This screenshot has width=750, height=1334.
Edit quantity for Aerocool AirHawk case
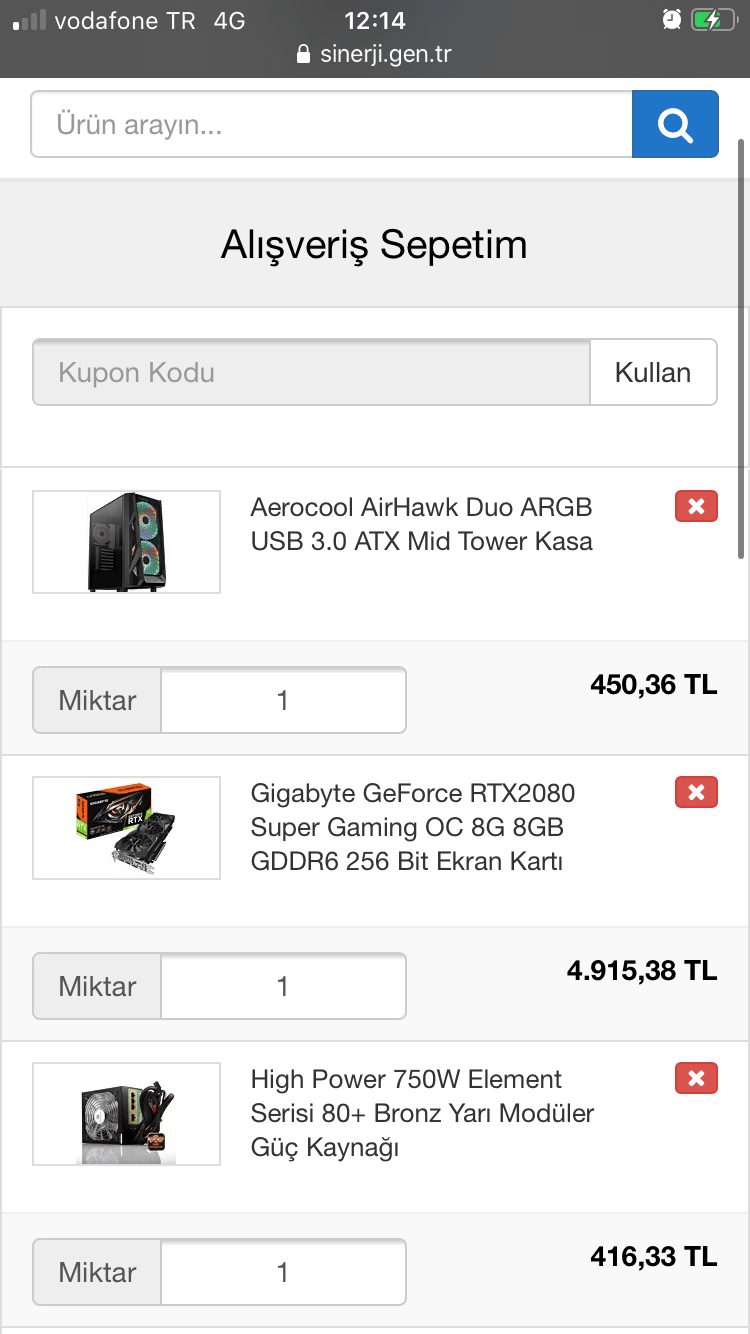pyautogui.click(x=283, y=700)
